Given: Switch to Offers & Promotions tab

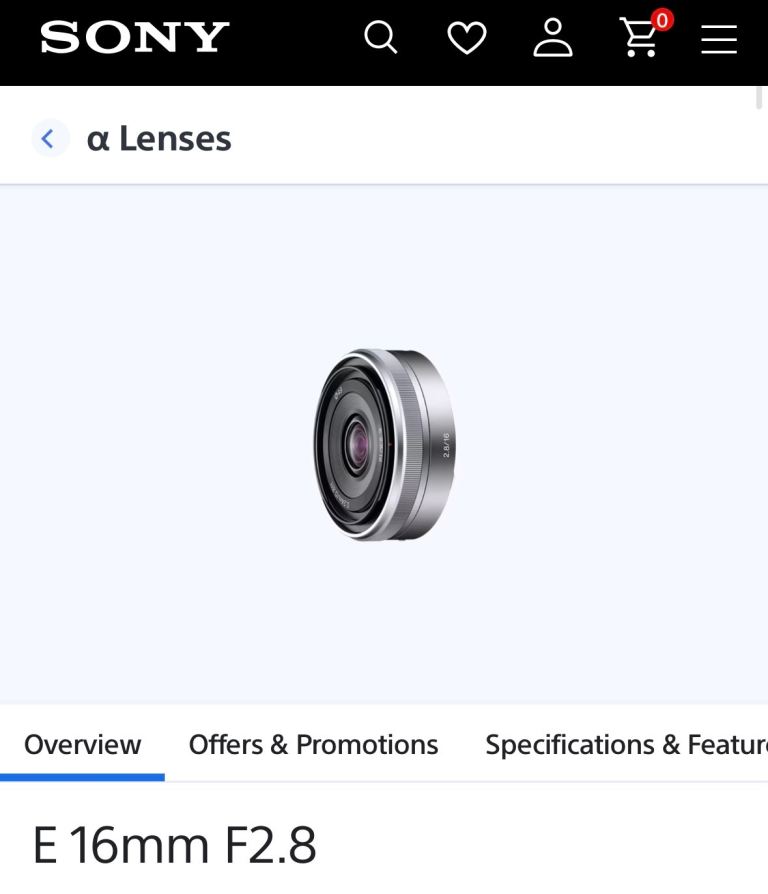Looking at the screenshot, I should point(313,745).
